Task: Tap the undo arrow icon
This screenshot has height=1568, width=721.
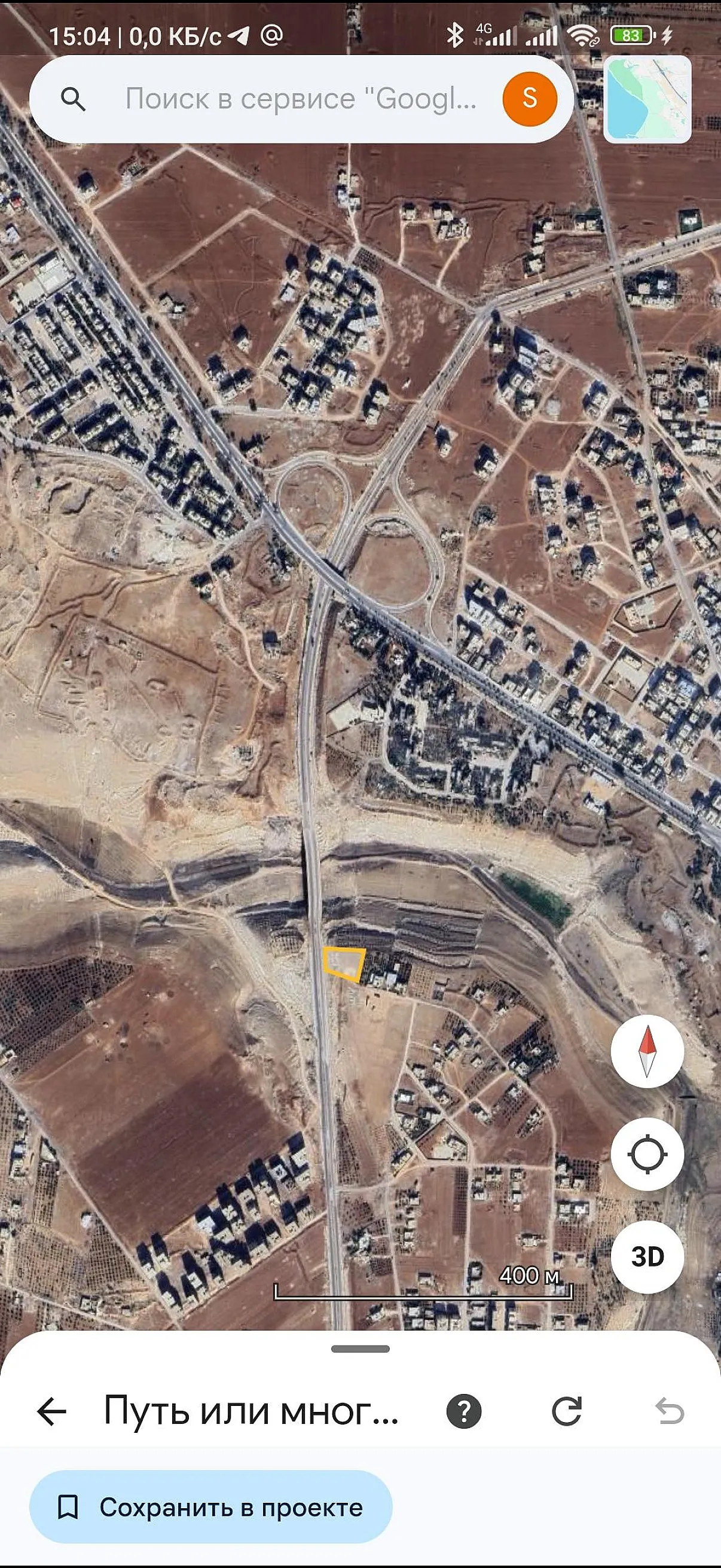Action: tap(669, 1411)
